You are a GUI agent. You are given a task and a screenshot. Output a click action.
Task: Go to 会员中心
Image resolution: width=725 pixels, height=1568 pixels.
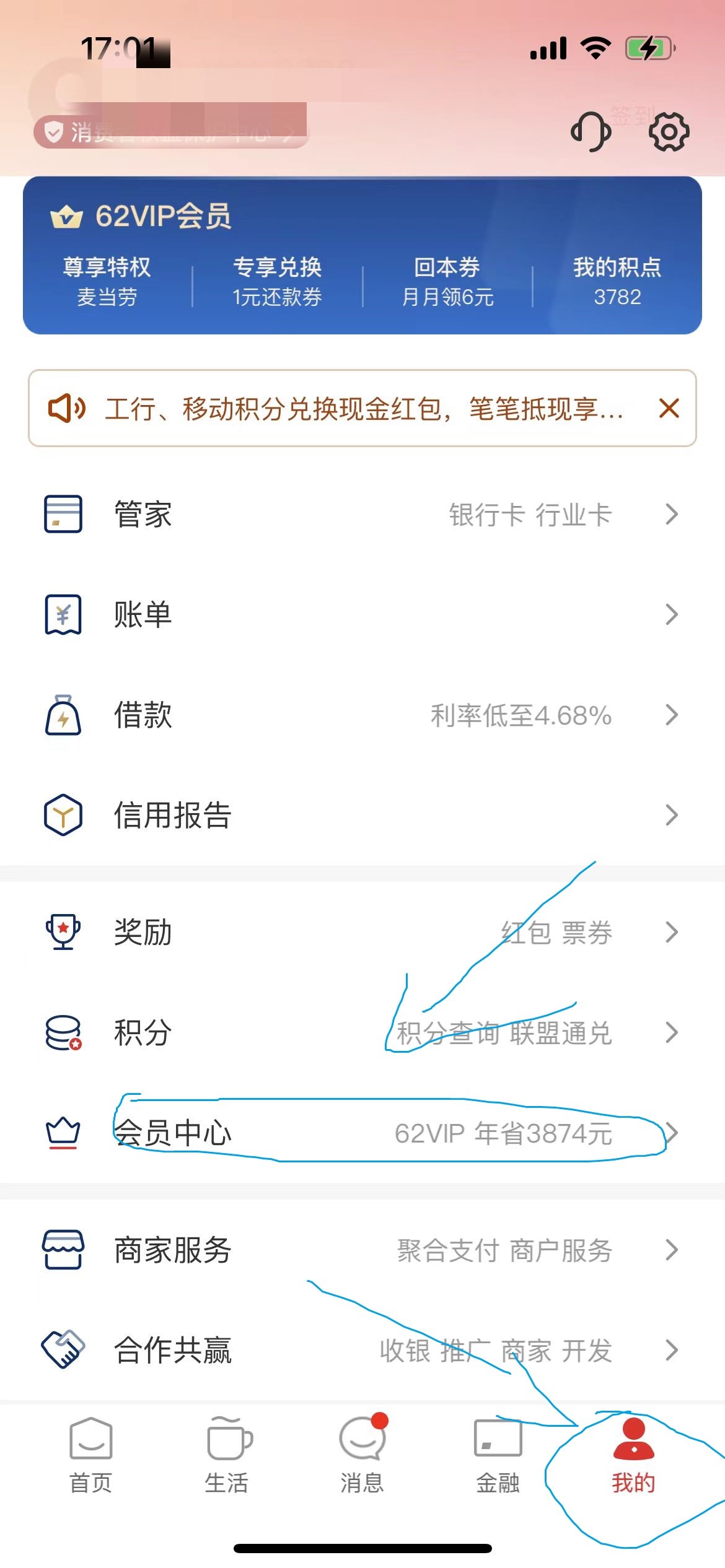pos(362,1133)
